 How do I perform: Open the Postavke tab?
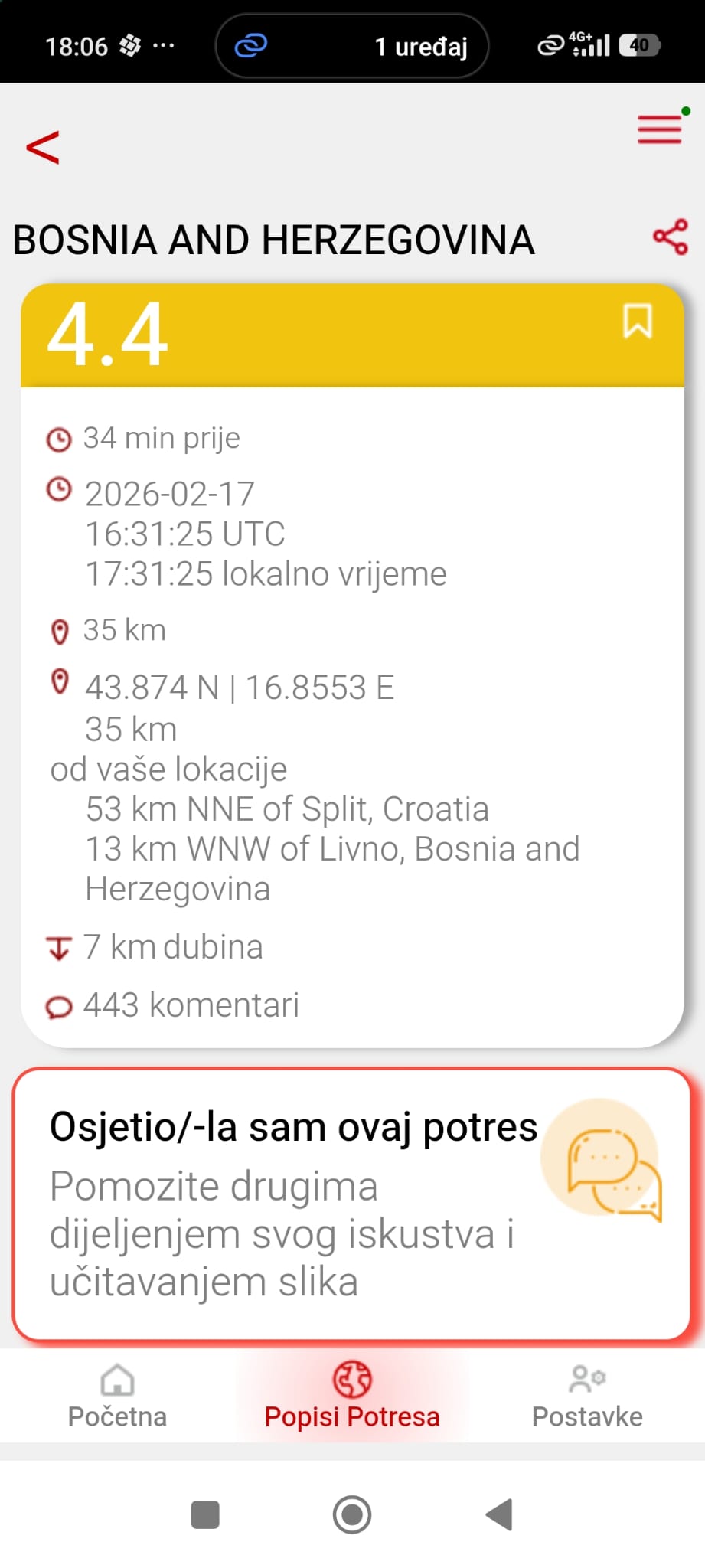(587, 1396)
